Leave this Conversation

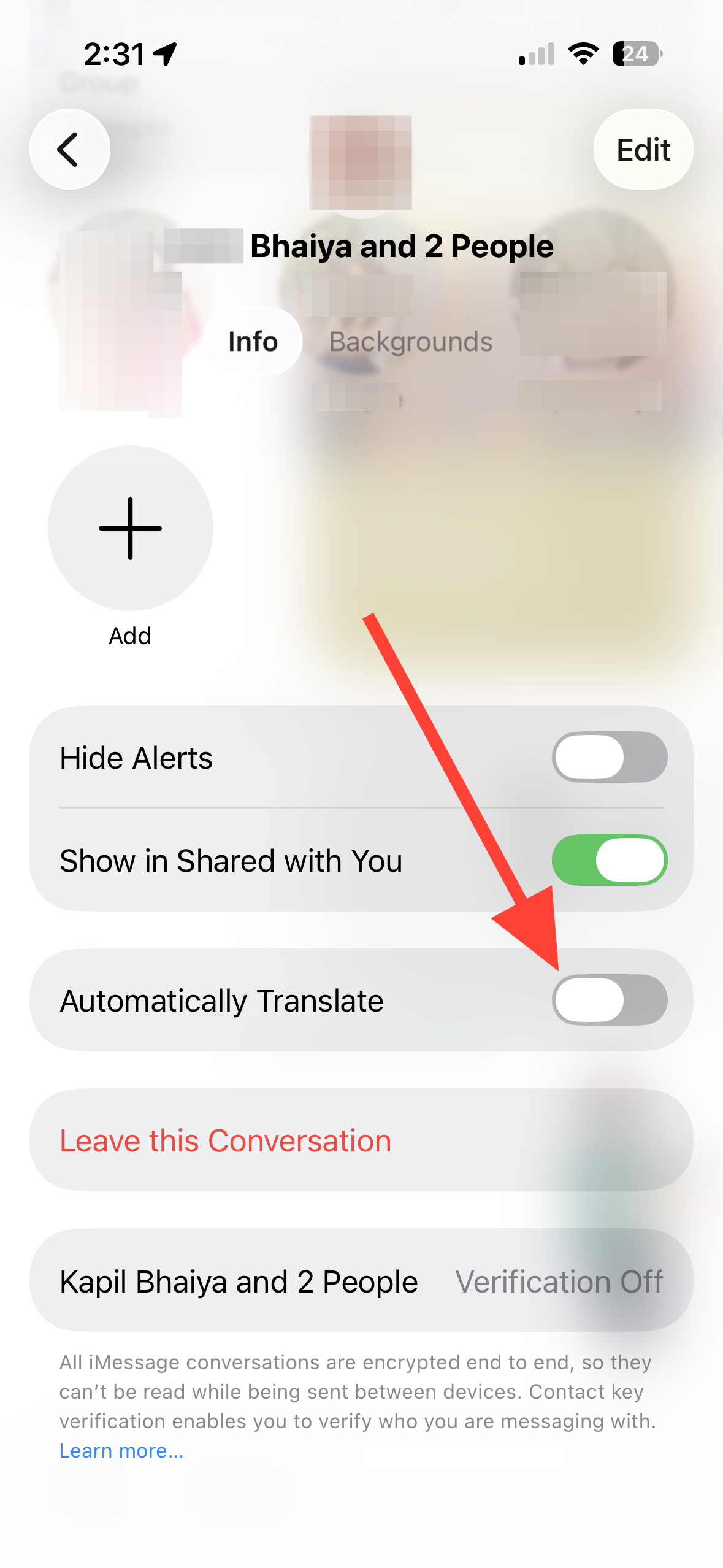tap(226, 1140)
